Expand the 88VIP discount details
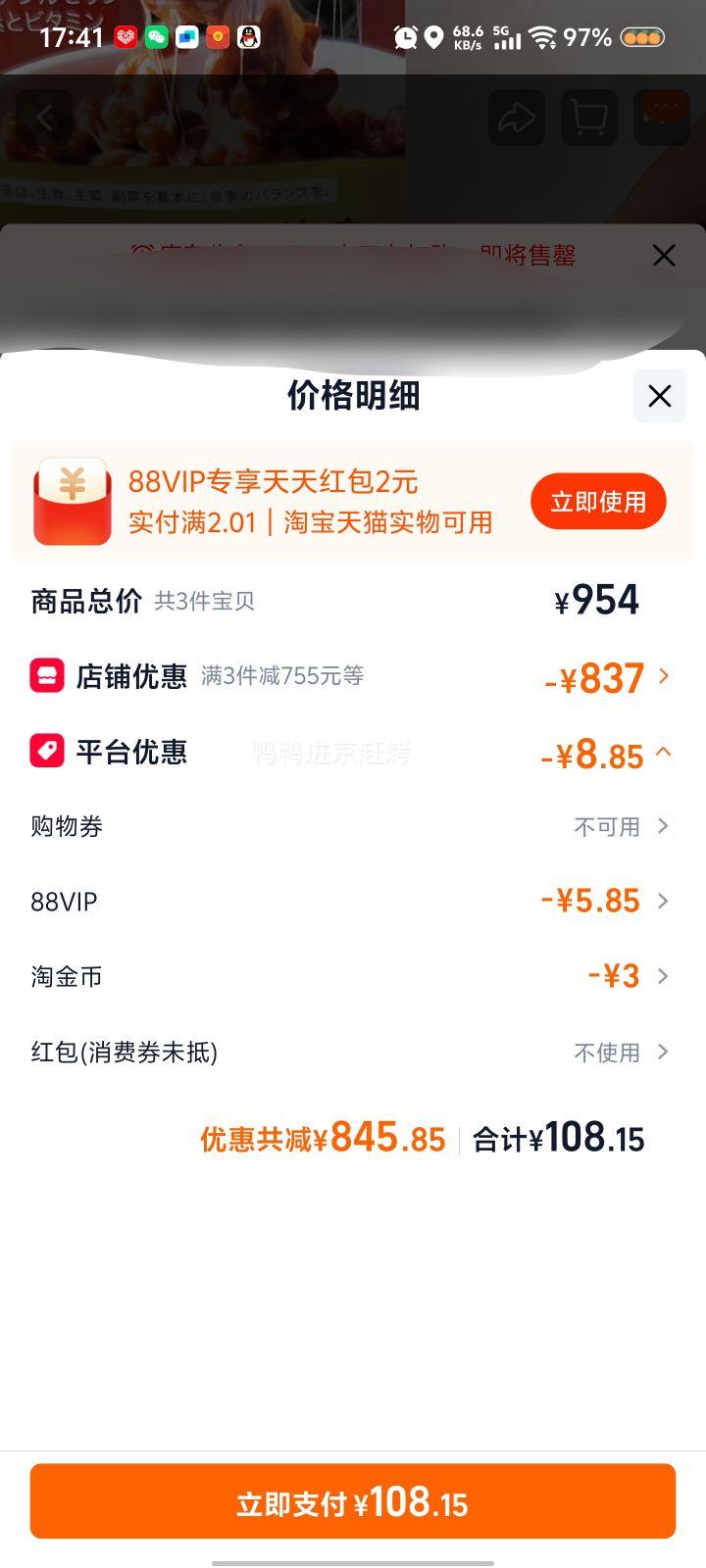Image resolution: width=706 pixels, height=1568 pixels. tap(663, 901)
